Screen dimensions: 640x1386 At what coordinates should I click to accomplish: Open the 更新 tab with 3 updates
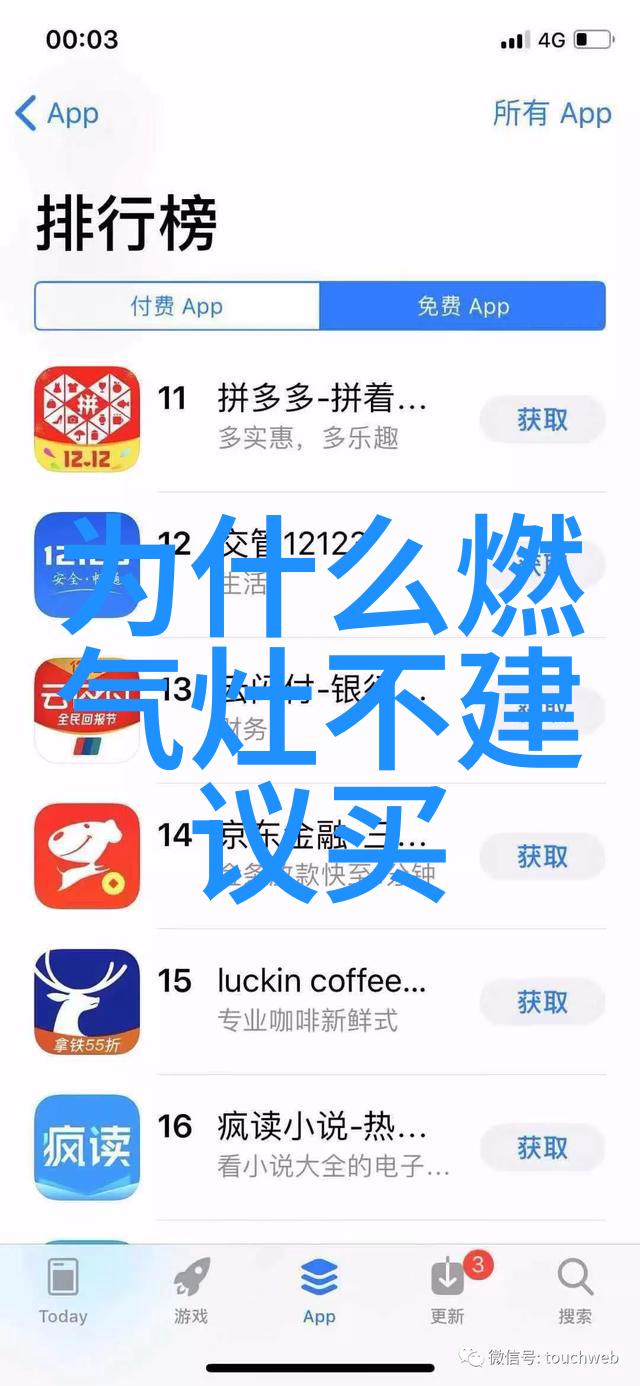tap(447, 1290)
